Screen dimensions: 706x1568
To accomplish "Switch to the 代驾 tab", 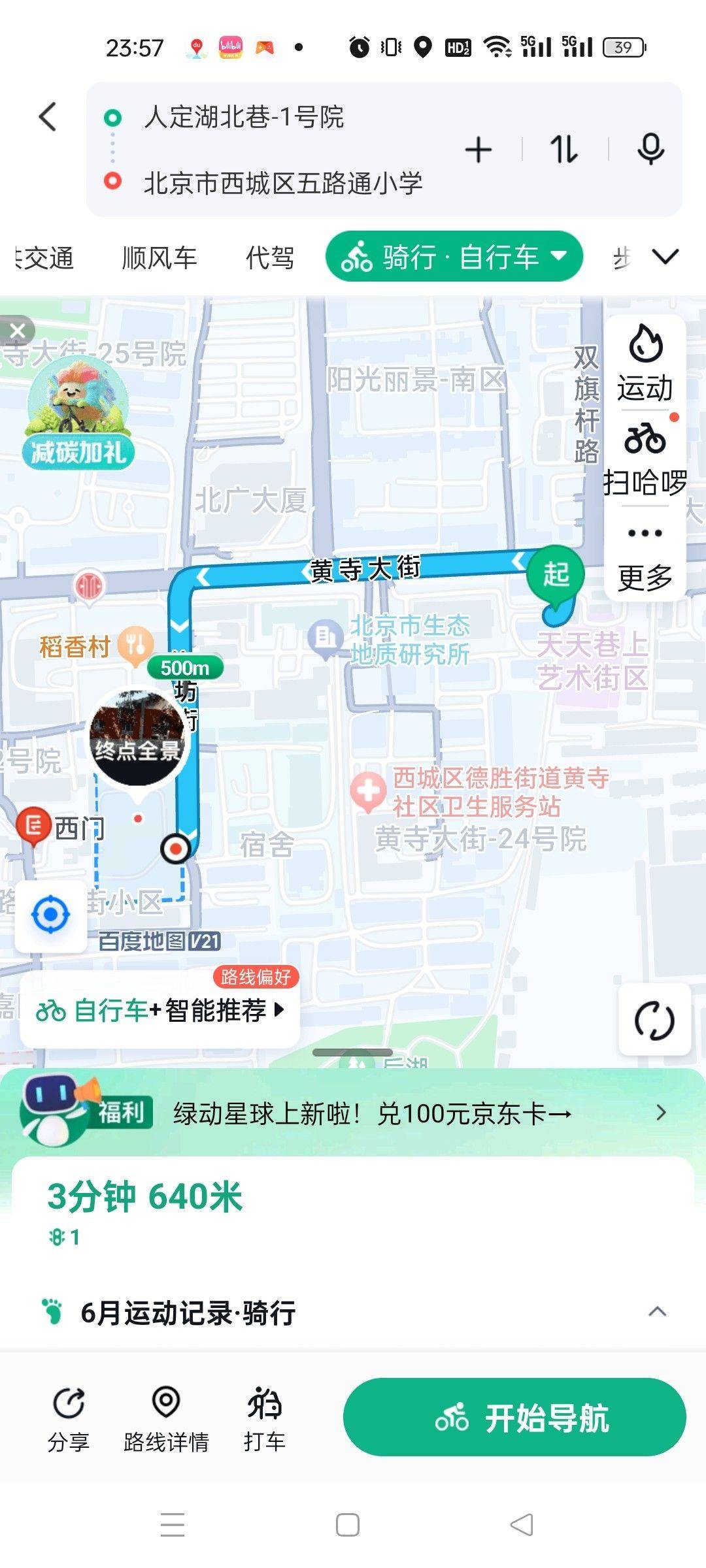I will click(x=269, y=257).
